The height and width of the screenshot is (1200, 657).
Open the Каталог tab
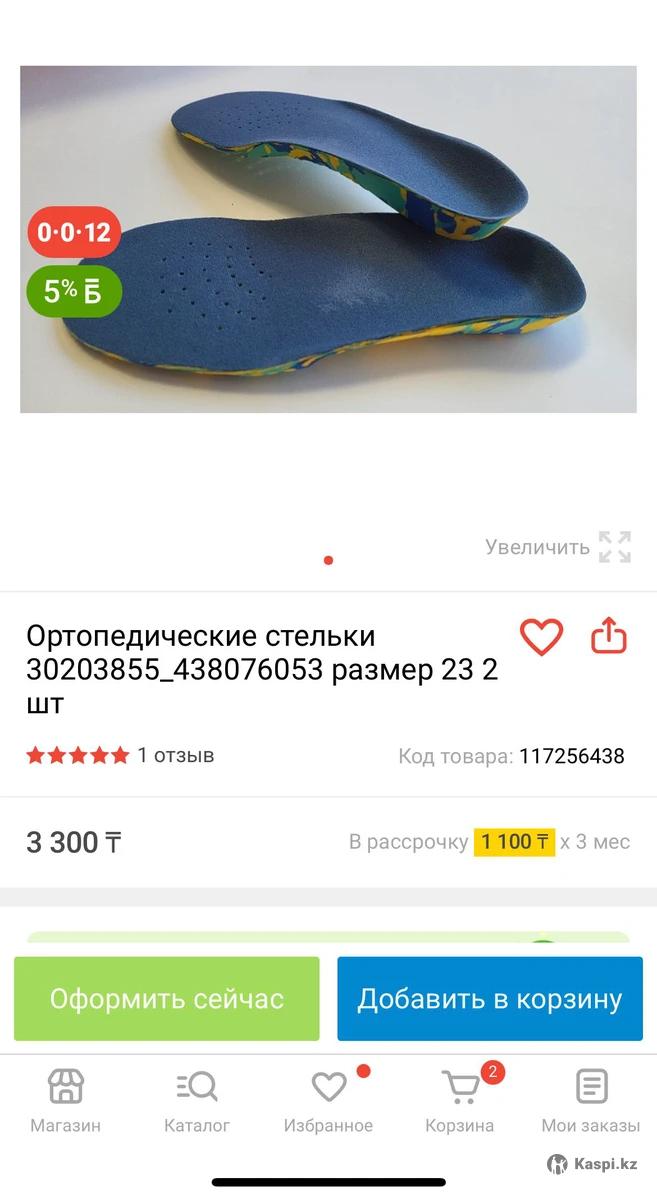tap(197, 1098)
